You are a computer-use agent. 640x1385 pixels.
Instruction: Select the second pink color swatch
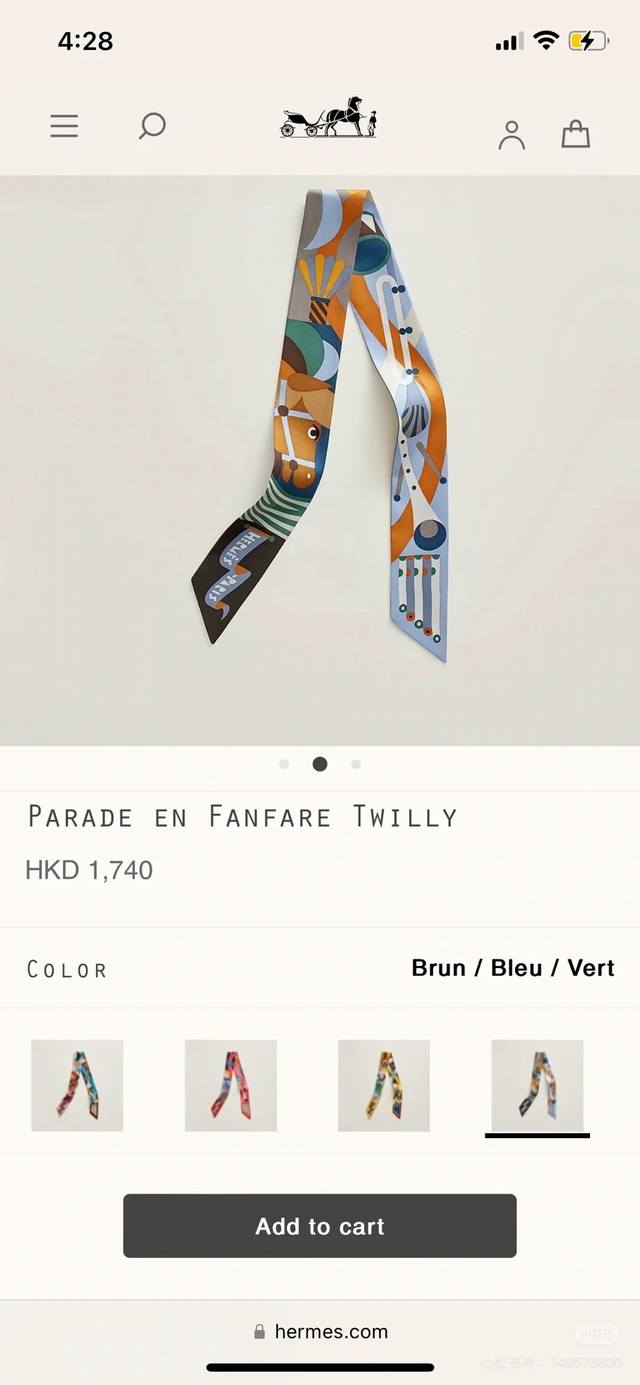click(231, 1086)
